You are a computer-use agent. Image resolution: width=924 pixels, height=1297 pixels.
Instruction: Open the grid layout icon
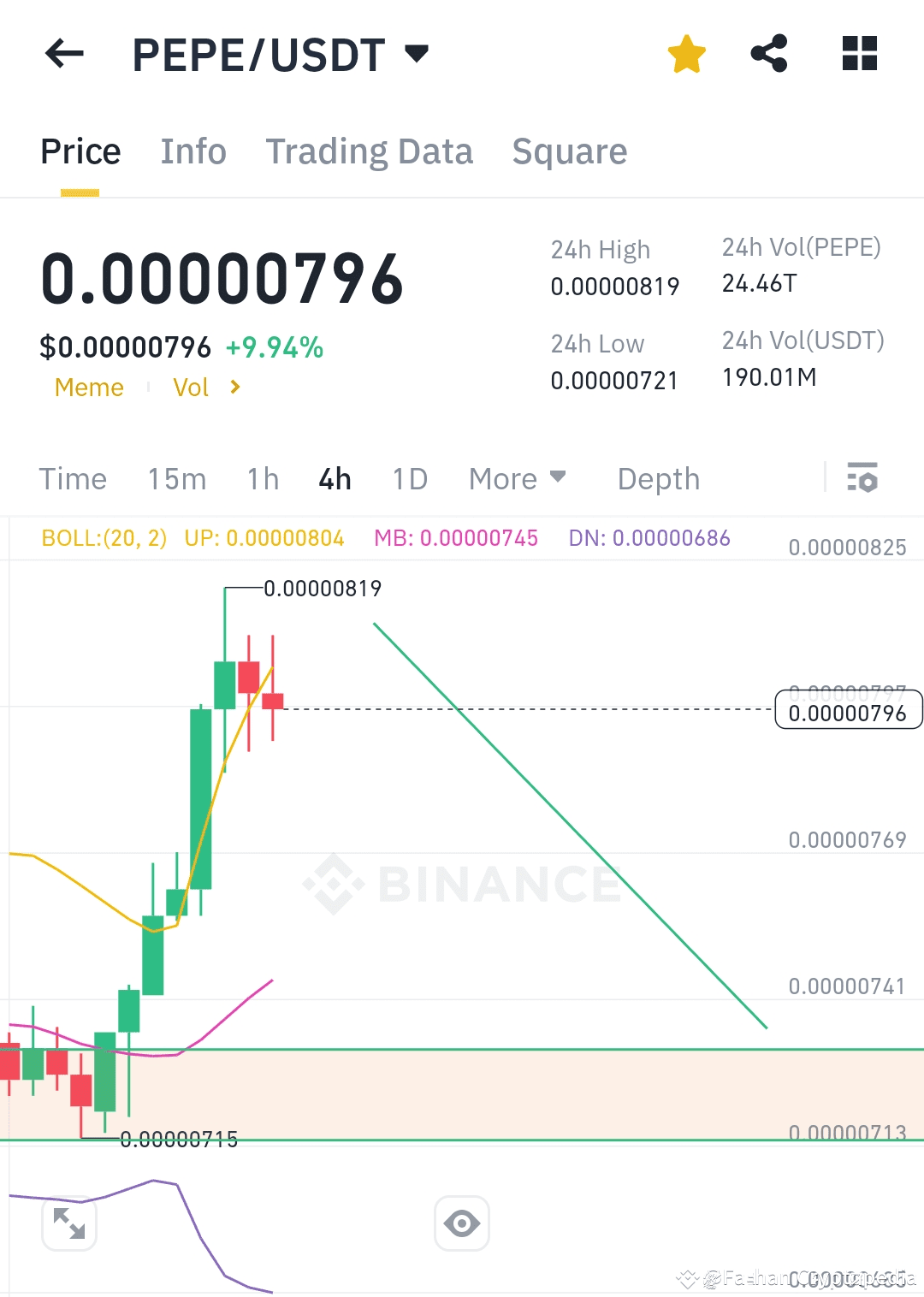[859, 54]
